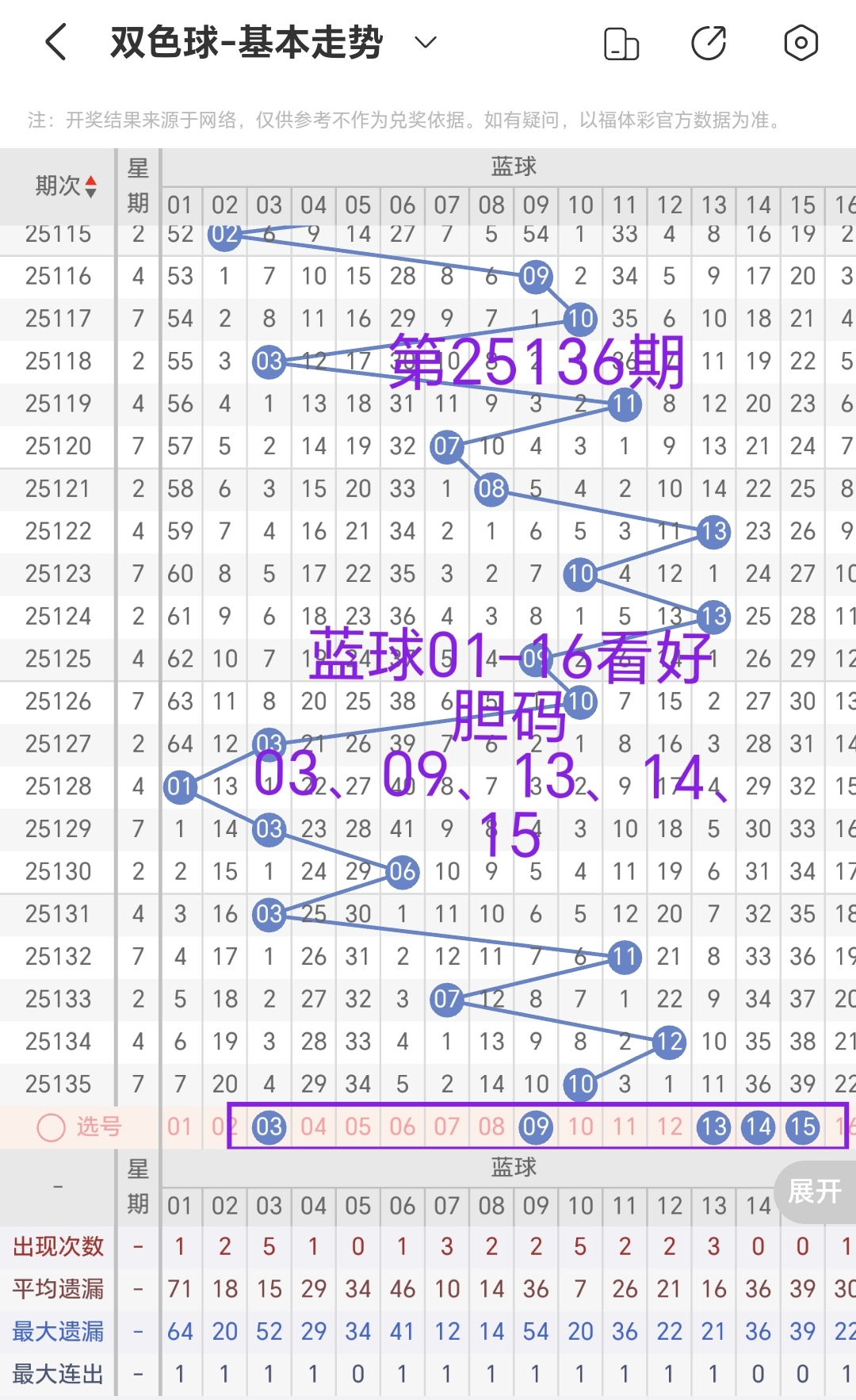Toggle blue ball 09 in the 选号 row
The height and width of the screenshot is (1400, 856).
pyautogui.click(x=536, y=1127)
